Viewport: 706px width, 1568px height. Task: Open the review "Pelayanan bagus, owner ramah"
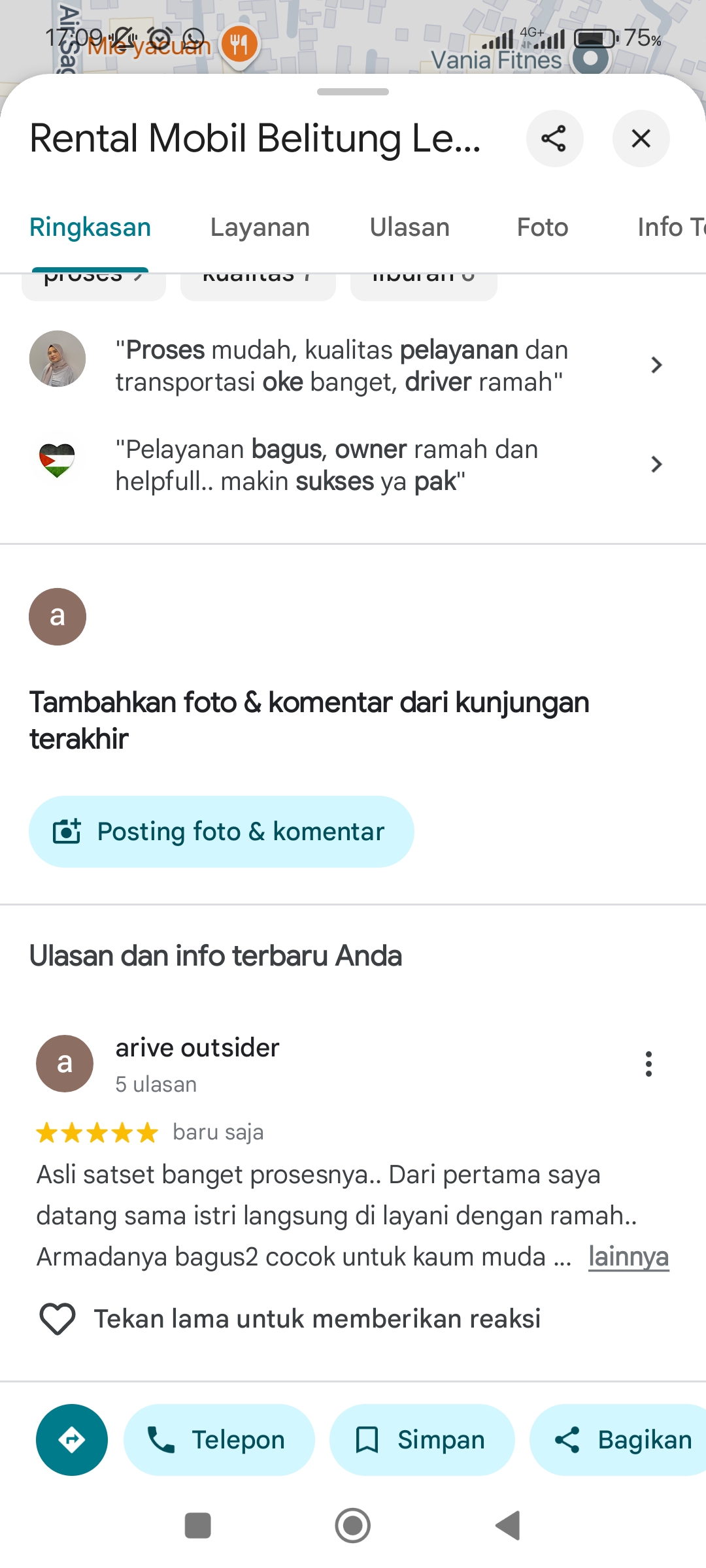353,465
